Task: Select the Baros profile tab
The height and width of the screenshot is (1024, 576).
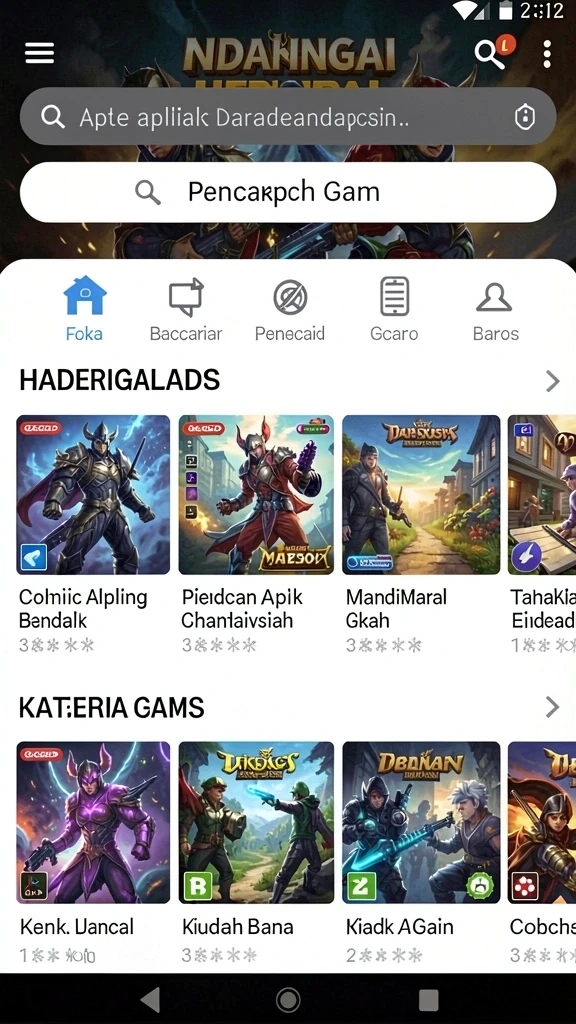Action: coord(496,309)
